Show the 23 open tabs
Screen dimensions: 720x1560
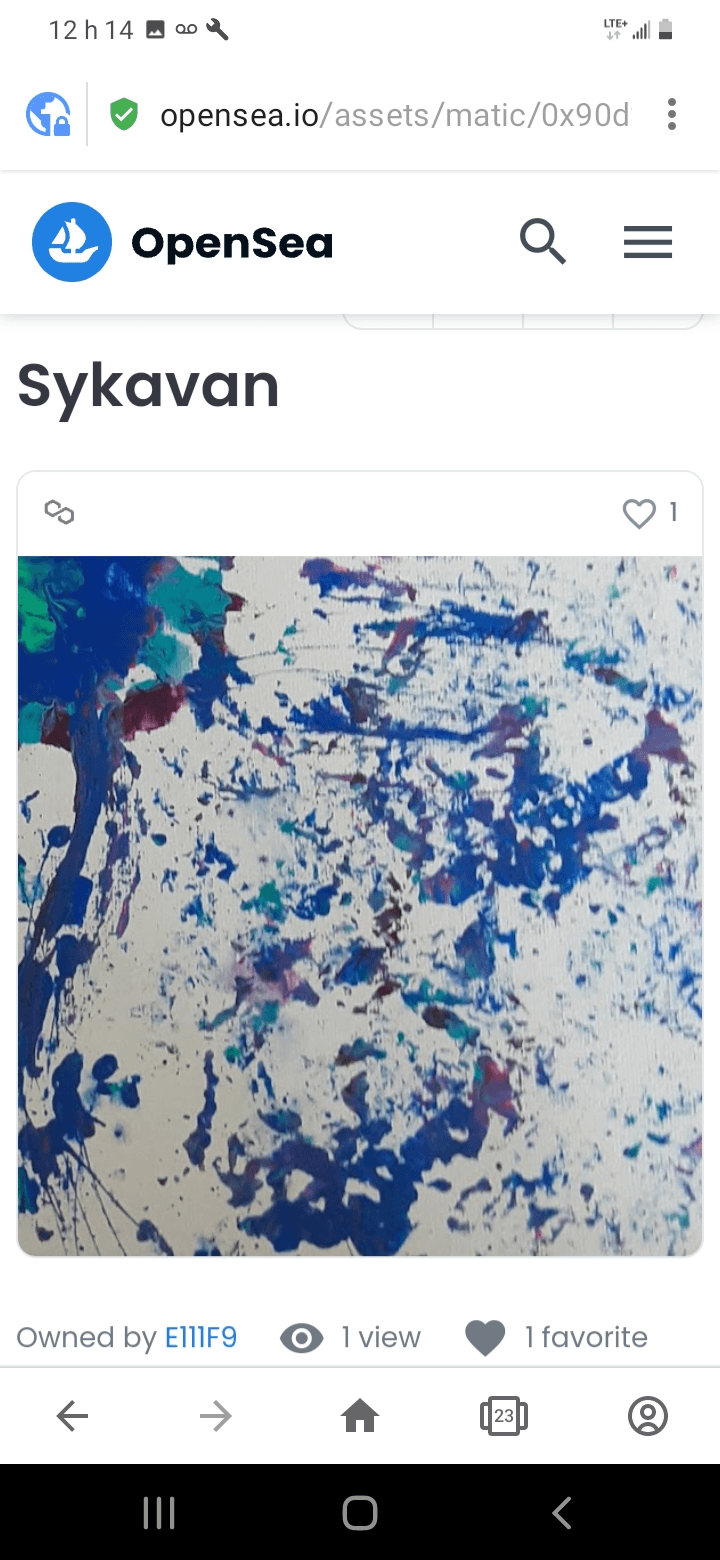503,1415
